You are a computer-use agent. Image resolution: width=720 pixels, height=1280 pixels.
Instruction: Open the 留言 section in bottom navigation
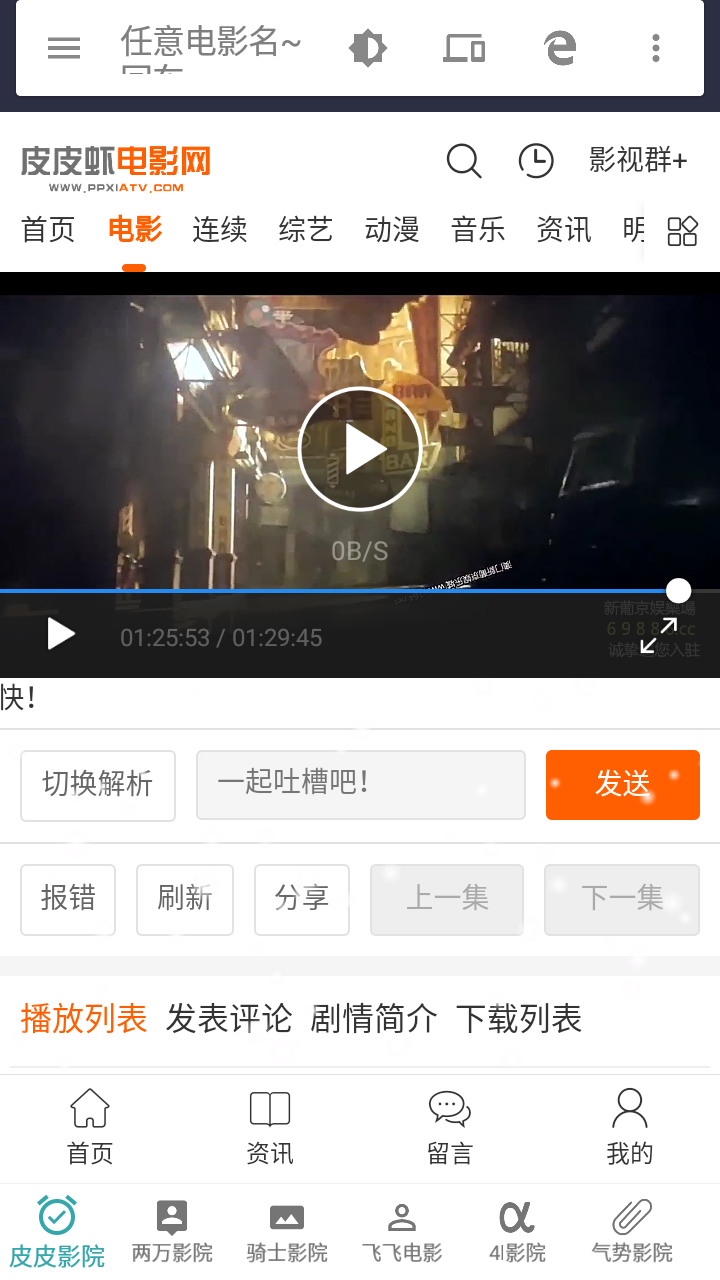coord(450,1128)
